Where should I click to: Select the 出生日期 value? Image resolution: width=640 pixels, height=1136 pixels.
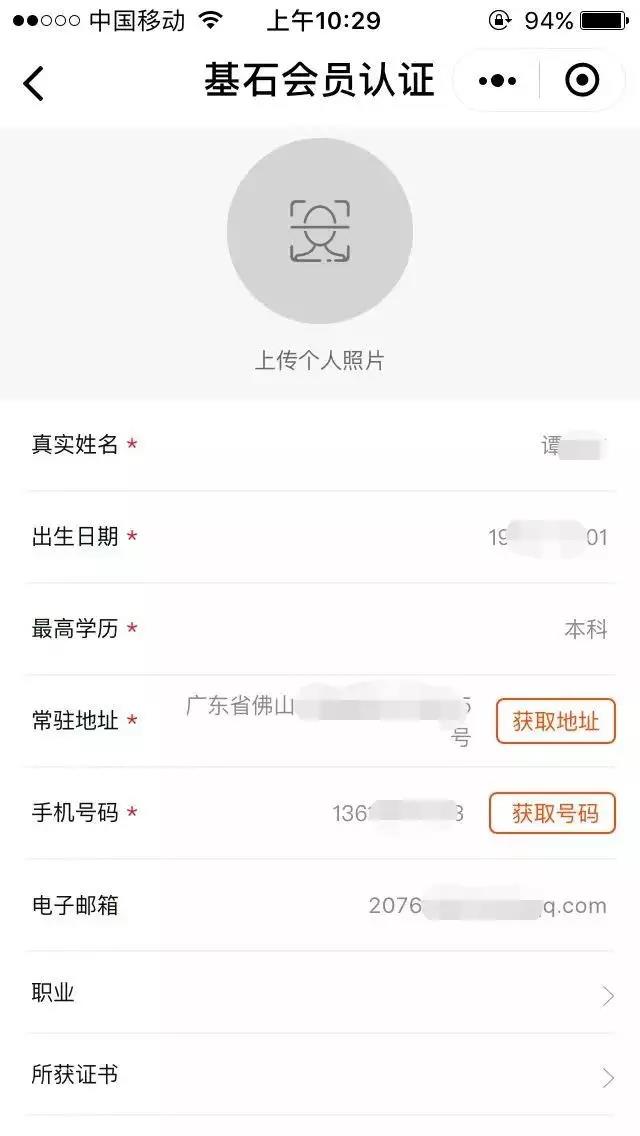pos(547,538)
